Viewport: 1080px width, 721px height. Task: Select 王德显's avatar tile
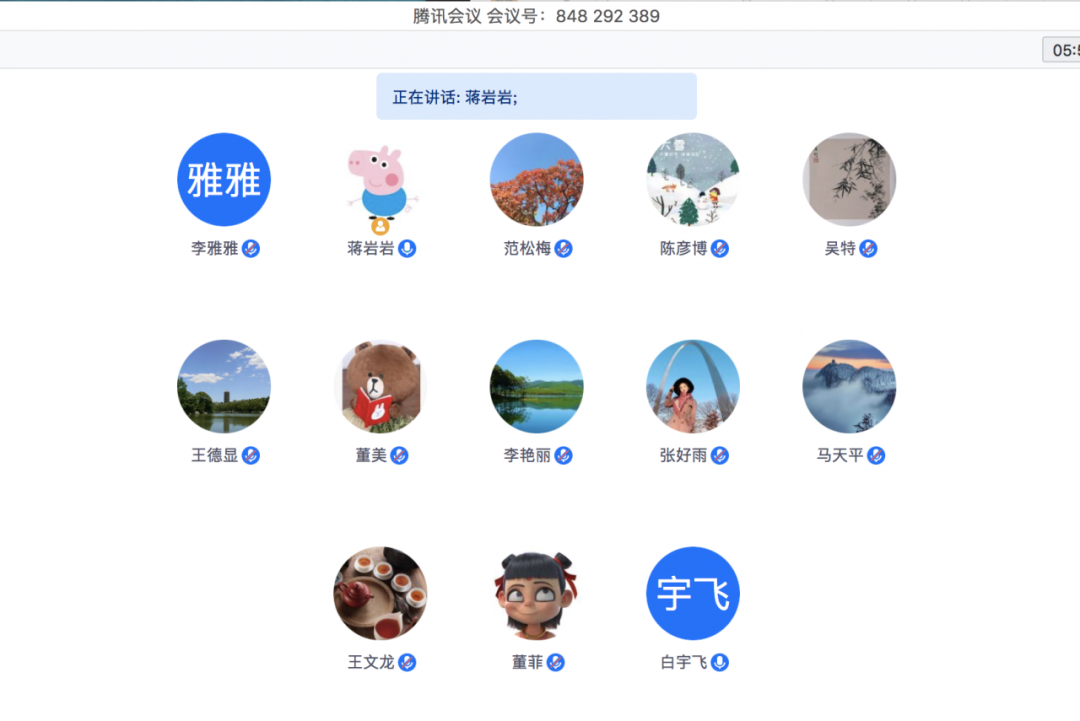coord(224,387)
